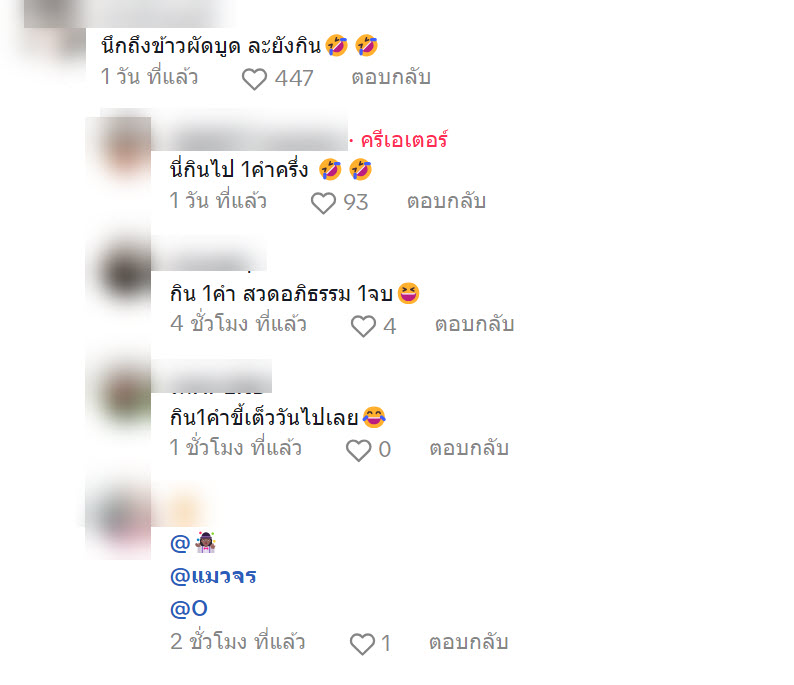Reply to creator's comment นี่กินไป 1คำครึ่ง
The width and height of the screenshot is (794, 685).
(446, 201)
